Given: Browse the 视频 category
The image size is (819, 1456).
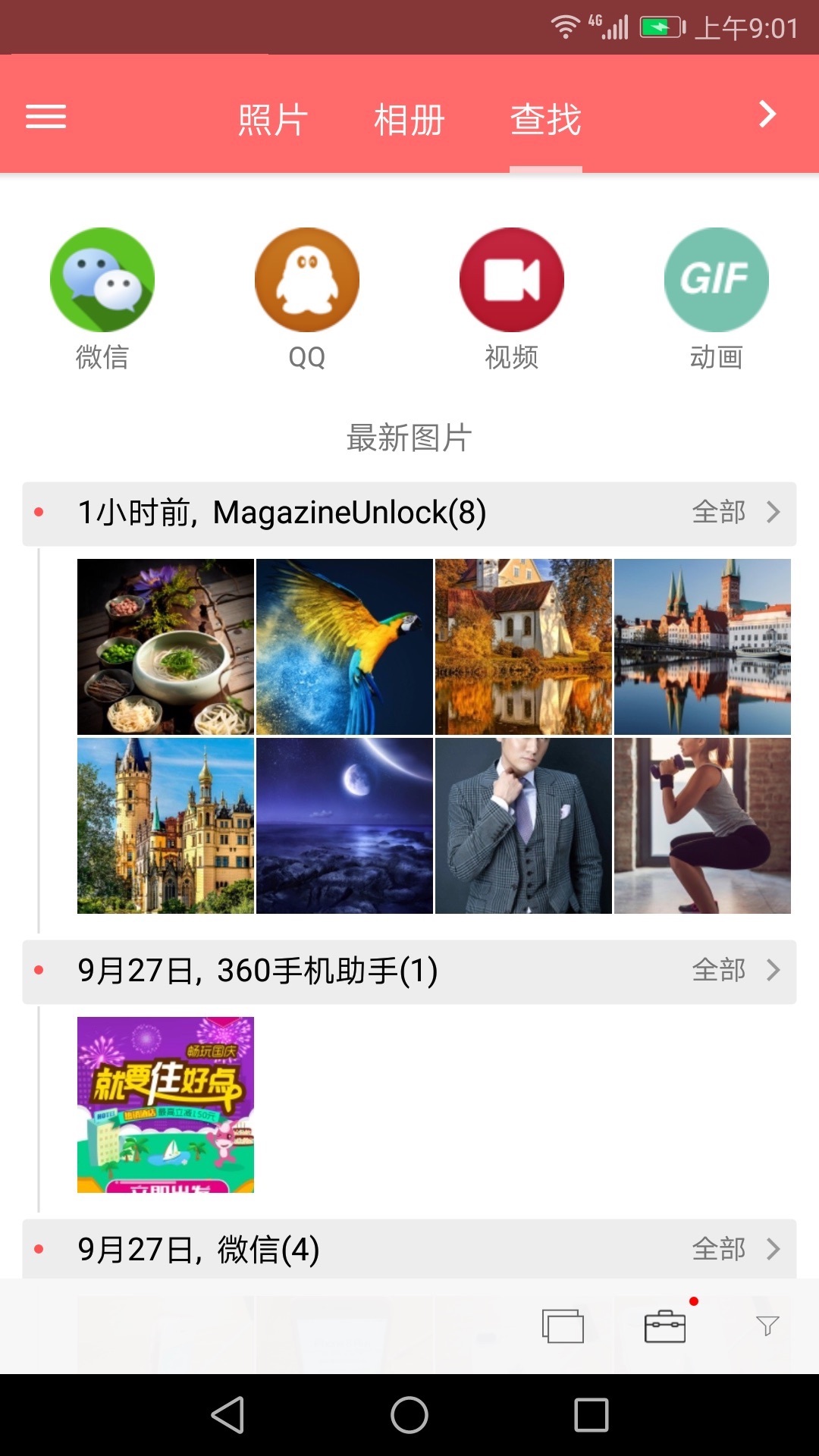Looking at the screenshot, I should click(512, 281).
